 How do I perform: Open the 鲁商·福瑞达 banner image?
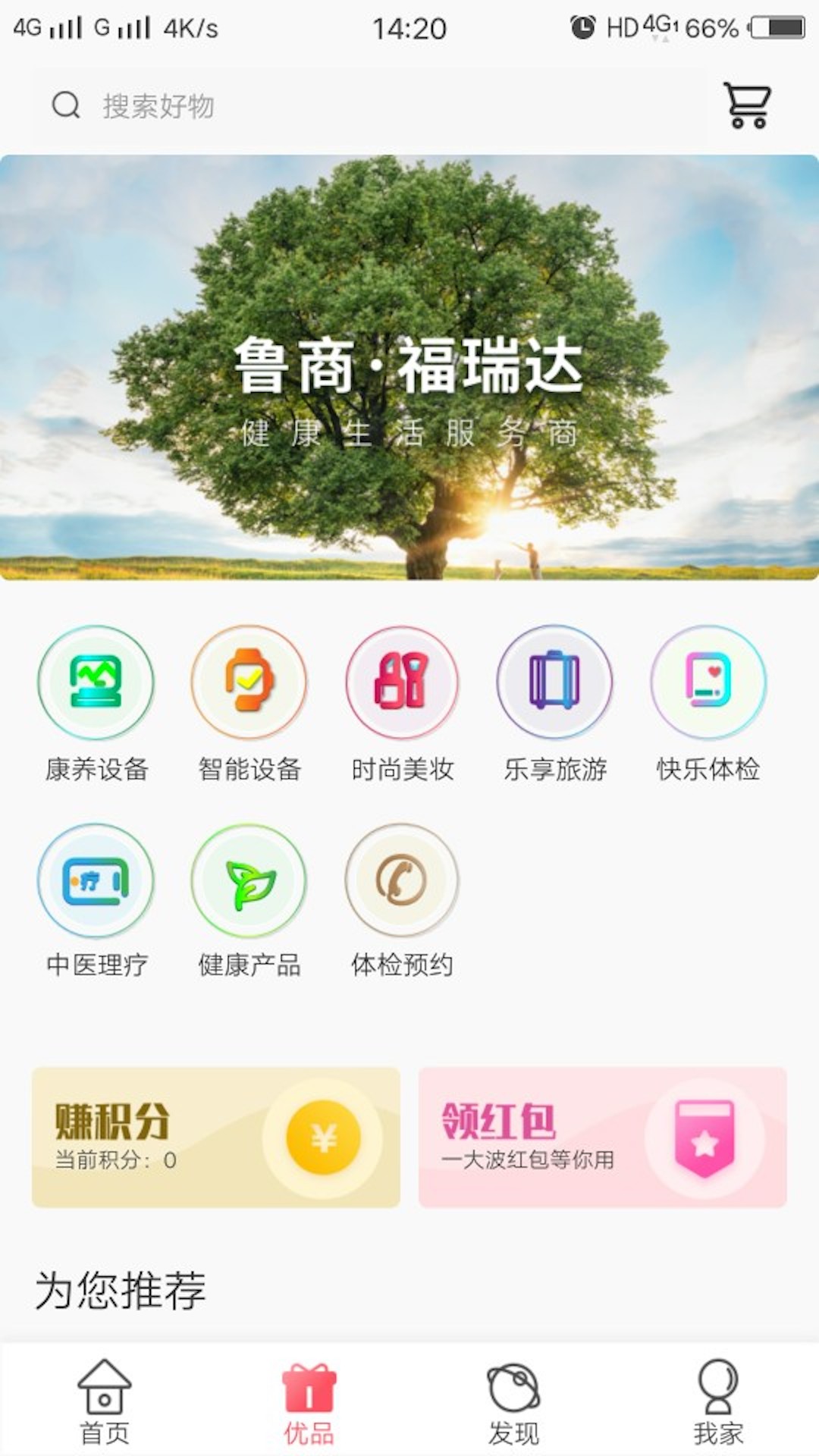(x=409, y=368)
